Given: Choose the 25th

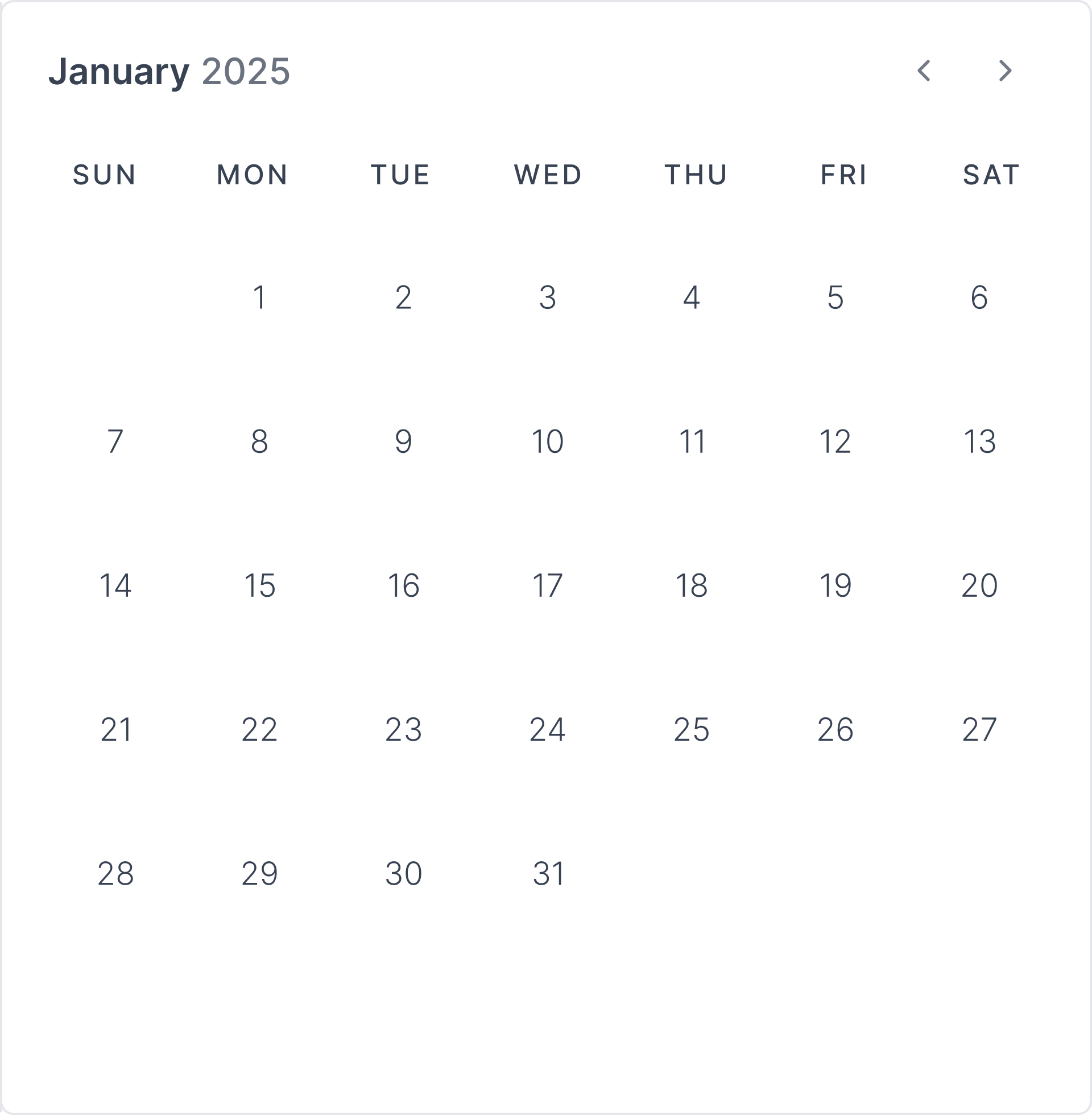Looking at the screenshot, I should click(x=691, y=729).
